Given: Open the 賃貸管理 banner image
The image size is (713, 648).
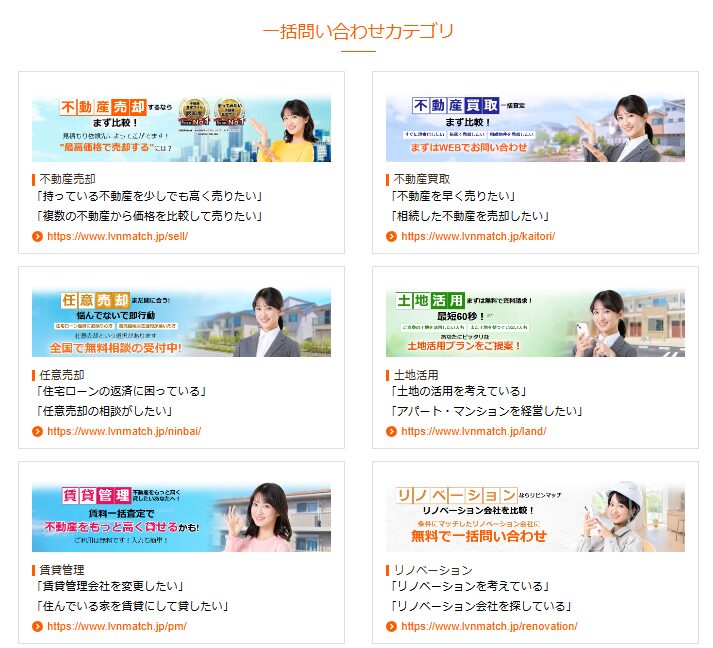Looking at the screenshot, I should click(x=181, y=518).
